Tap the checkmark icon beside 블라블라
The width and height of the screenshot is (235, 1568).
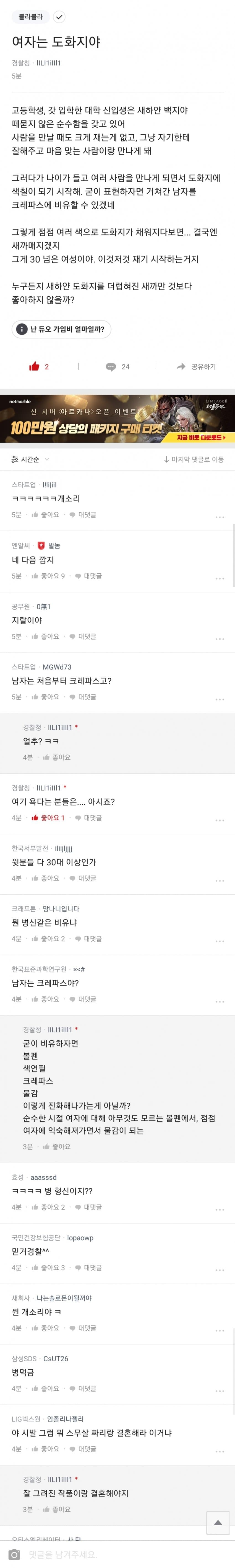pos(59,17)
